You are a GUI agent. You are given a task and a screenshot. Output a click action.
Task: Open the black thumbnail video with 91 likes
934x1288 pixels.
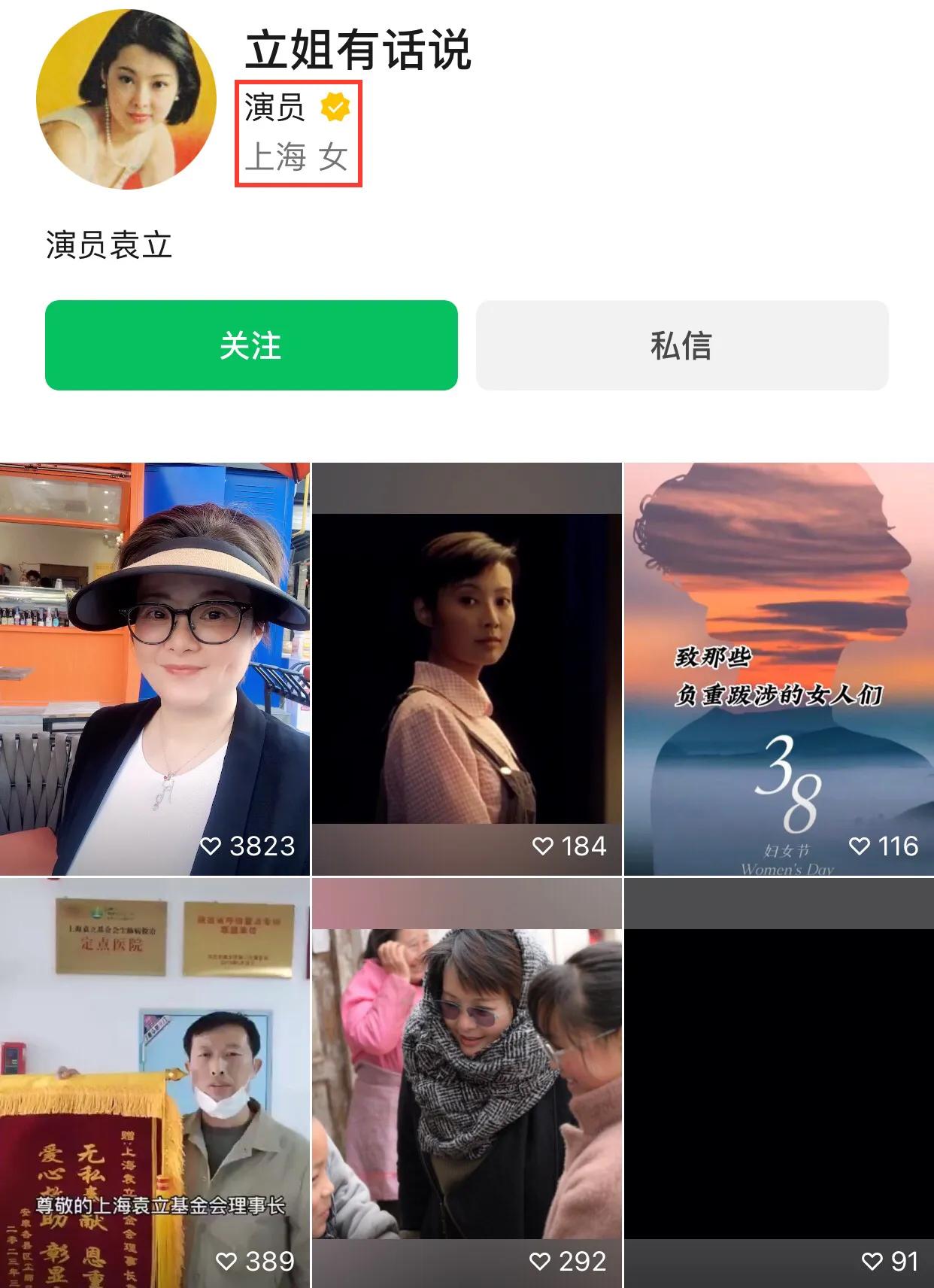pyautogui.click(x=778, y=1083)
